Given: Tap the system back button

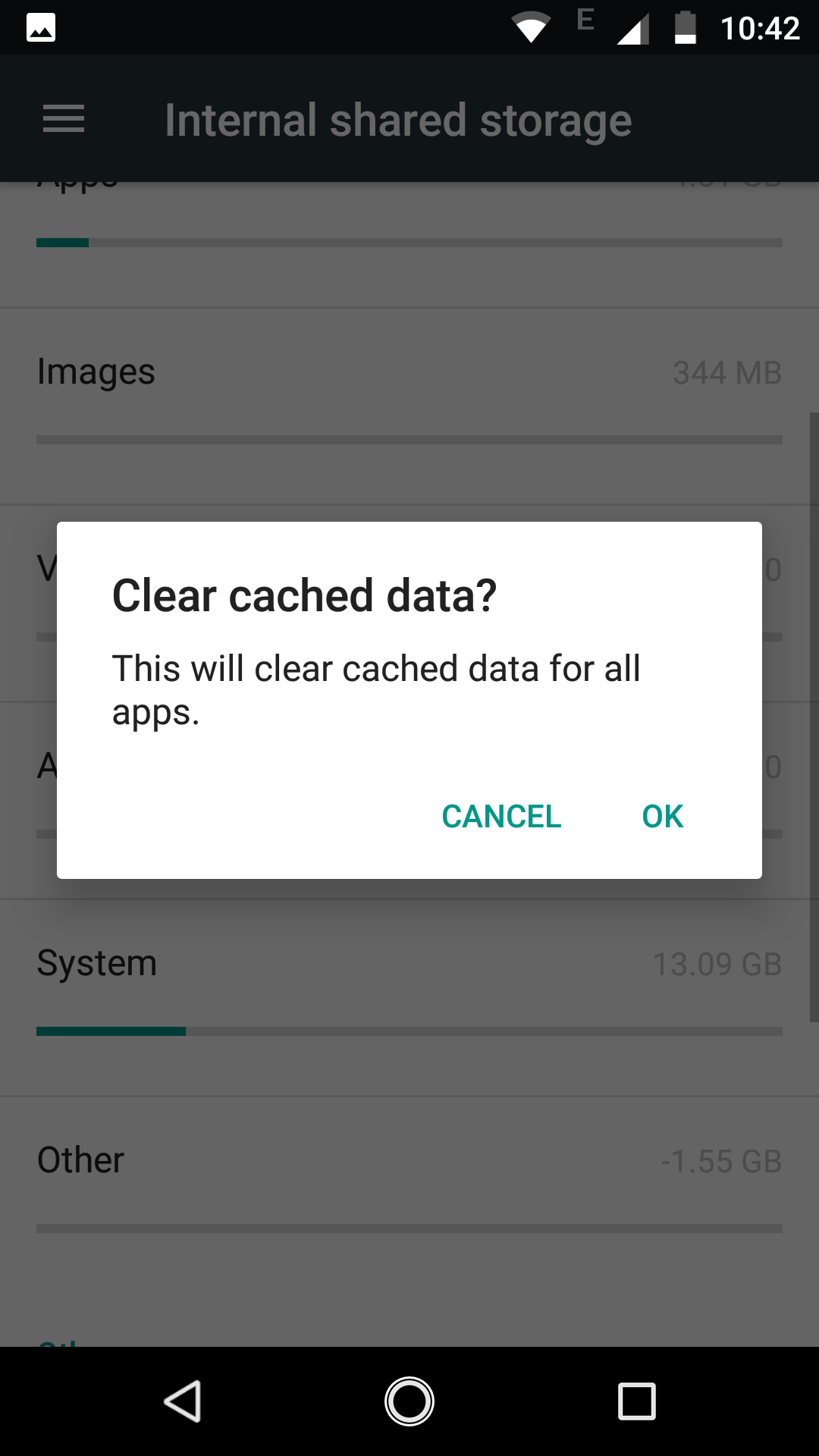Looking at the screenshot, I should coord(183,1401).
